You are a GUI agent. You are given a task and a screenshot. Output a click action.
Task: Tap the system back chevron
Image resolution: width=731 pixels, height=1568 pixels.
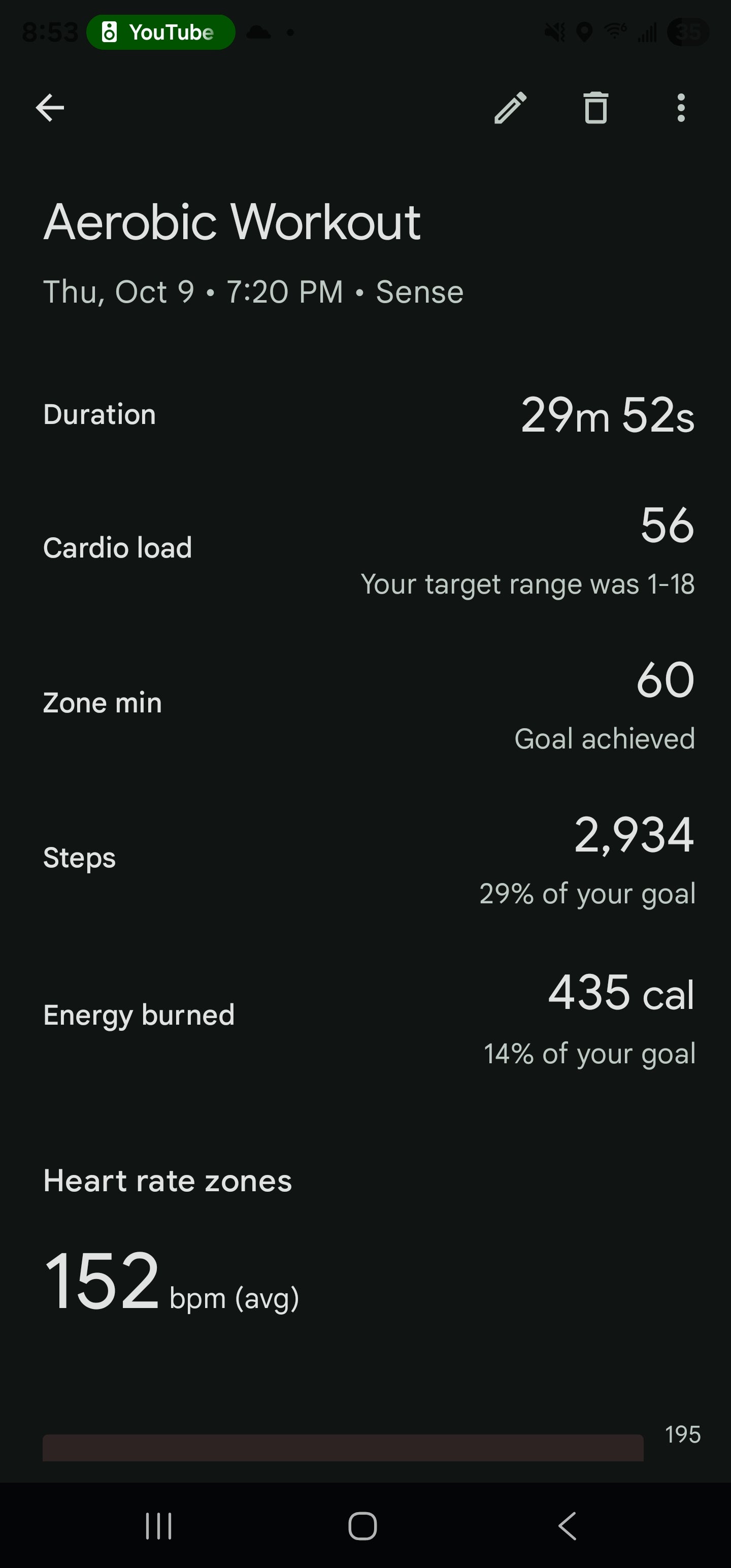click(x=567, y=1525)
